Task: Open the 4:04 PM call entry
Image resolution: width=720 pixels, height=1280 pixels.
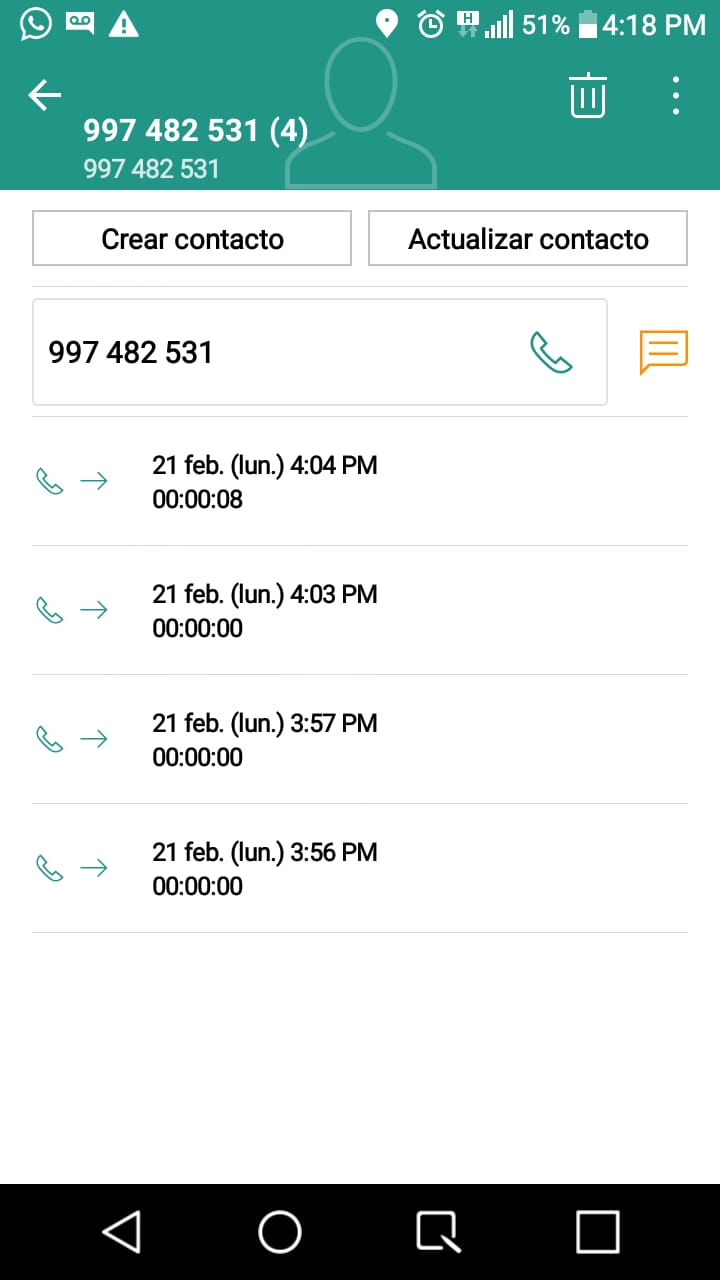Action: point(360,482)
